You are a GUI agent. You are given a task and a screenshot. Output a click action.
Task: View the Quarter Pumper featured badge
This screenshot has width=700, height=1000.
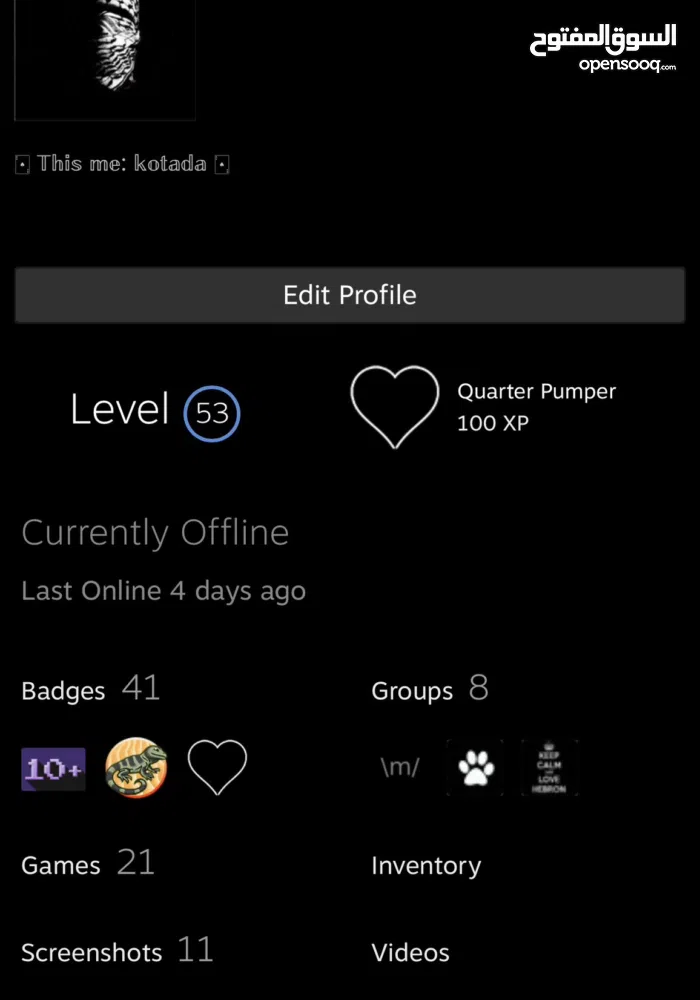pos(395,406)
